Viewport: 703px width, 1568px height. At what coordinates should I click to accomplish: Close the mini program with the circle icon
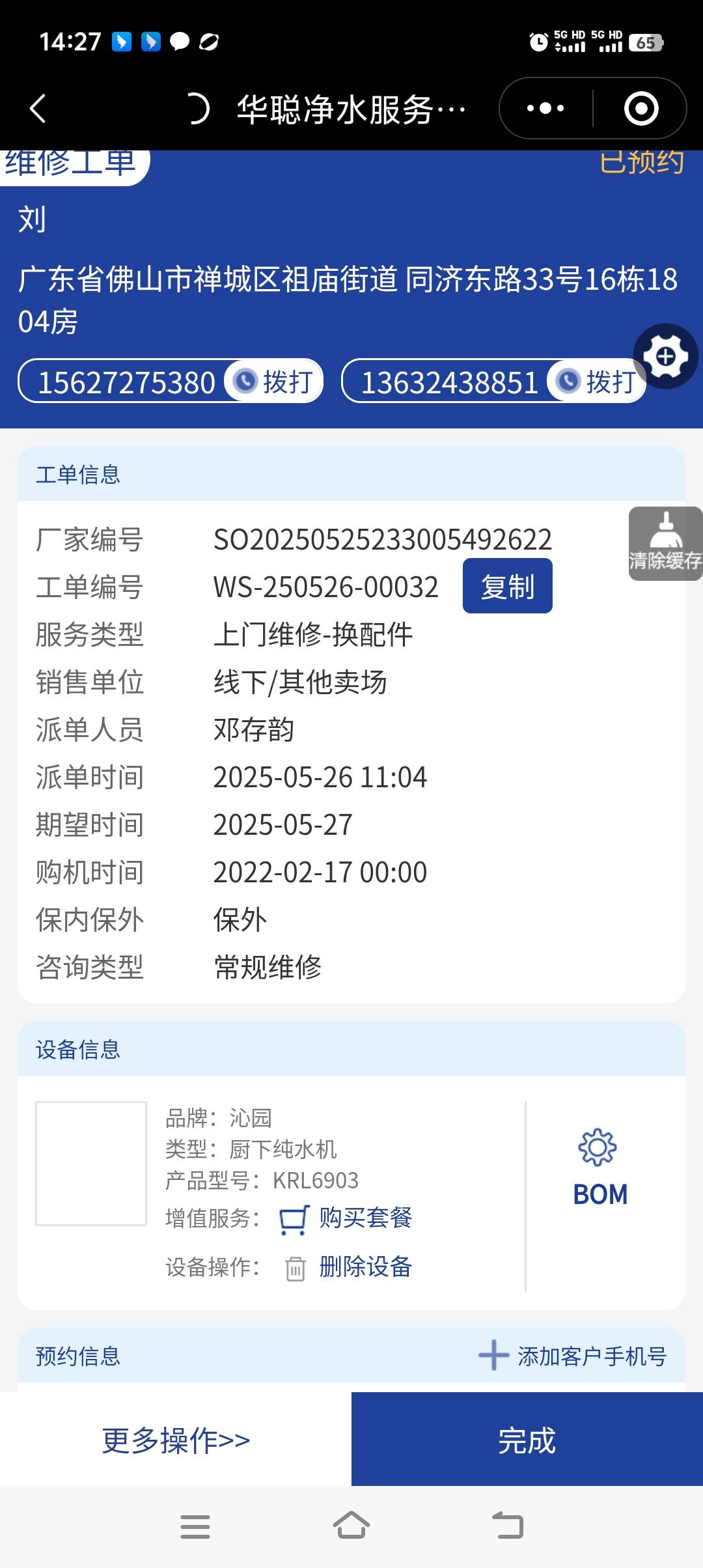[641, 108]
